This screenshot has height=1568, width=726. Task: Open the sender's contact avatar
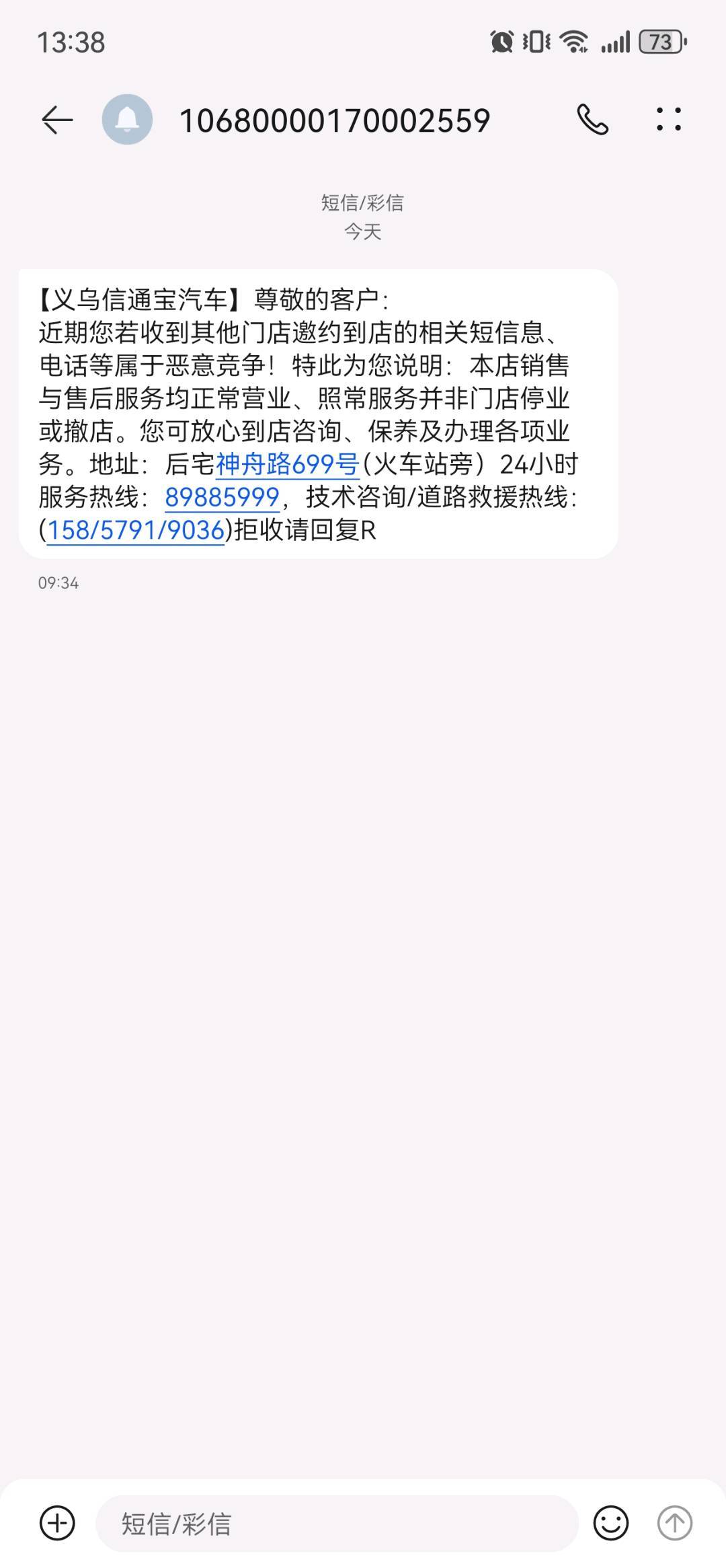[127, 120]
